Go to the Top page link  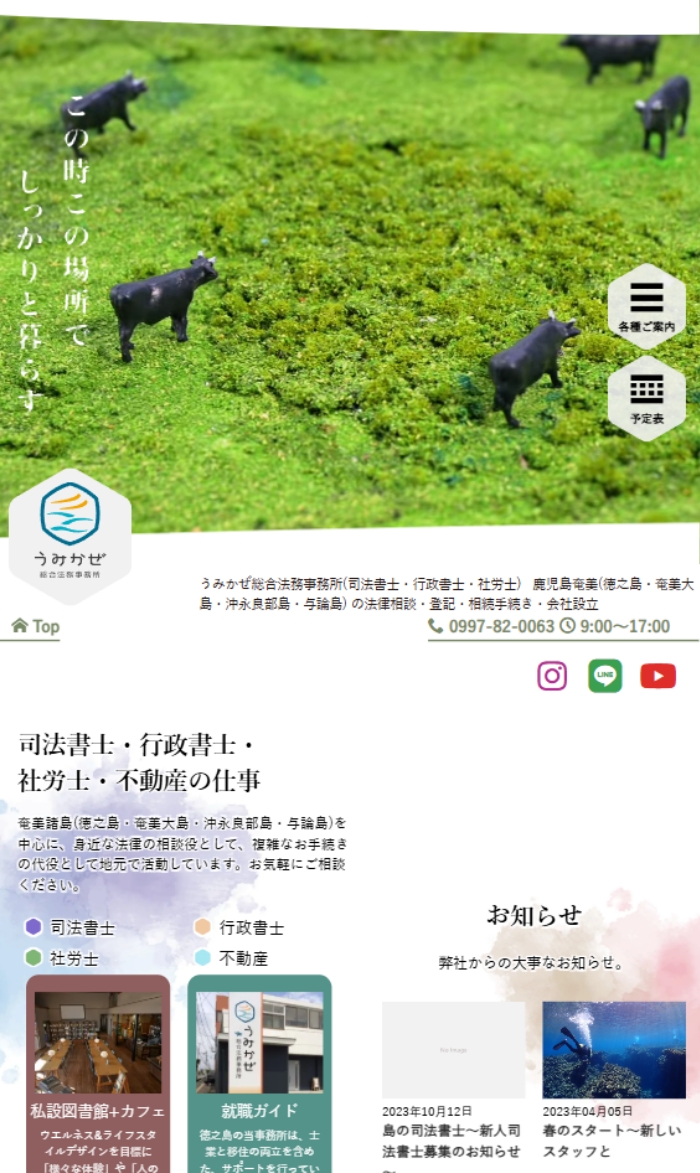tap(35, 626)
